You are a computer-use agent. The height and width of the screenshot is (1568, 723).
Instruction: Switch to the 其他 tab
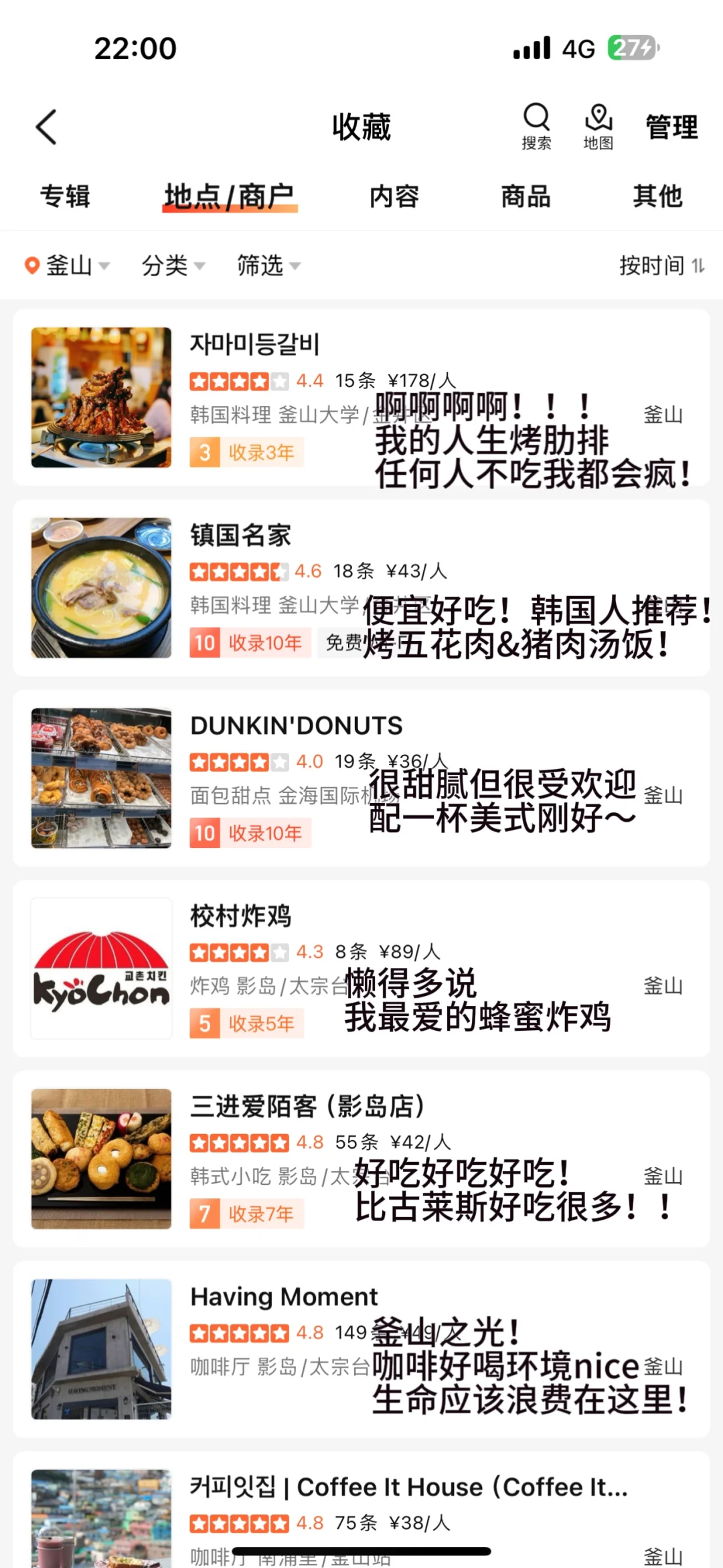point(657,196)
